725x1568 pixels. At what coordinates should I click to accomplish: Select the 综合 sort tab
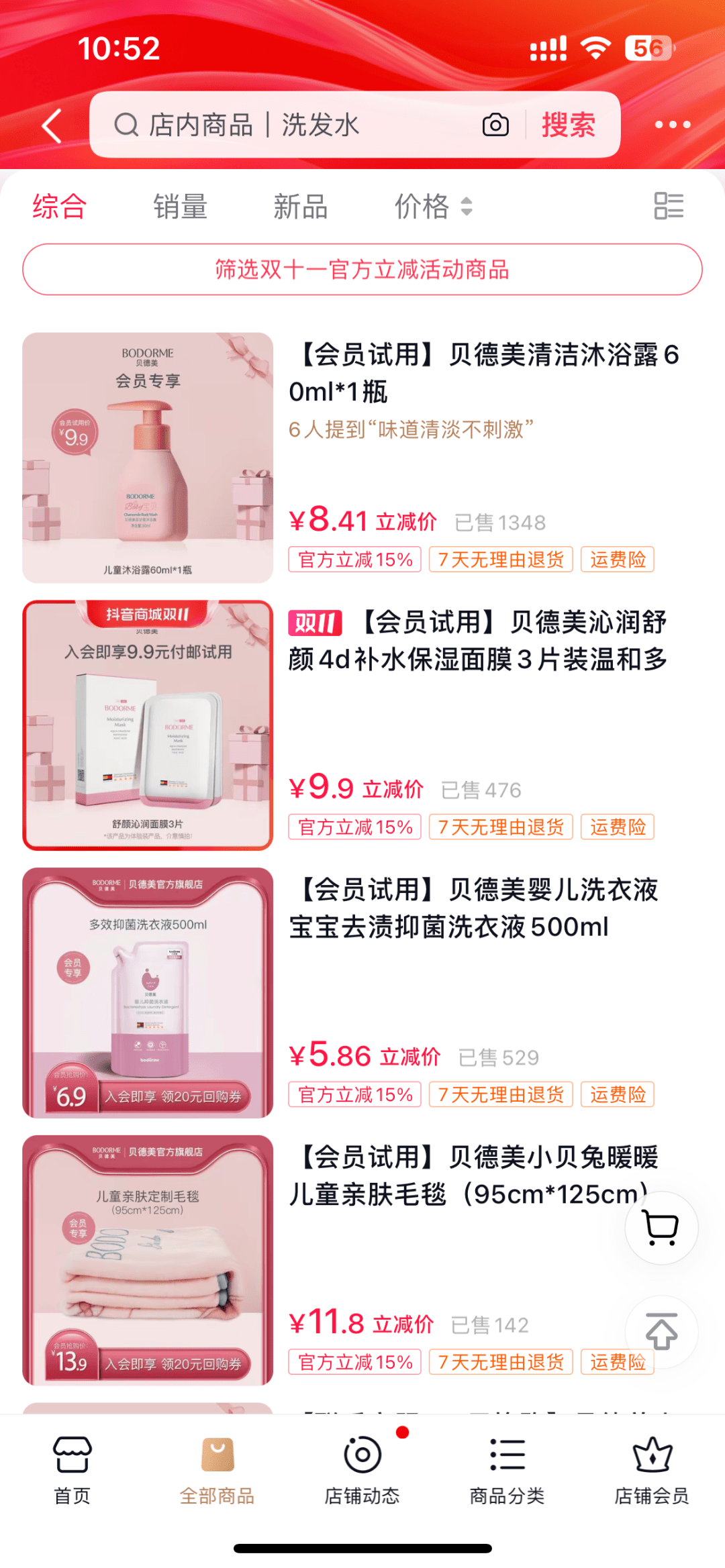[60, 207]
